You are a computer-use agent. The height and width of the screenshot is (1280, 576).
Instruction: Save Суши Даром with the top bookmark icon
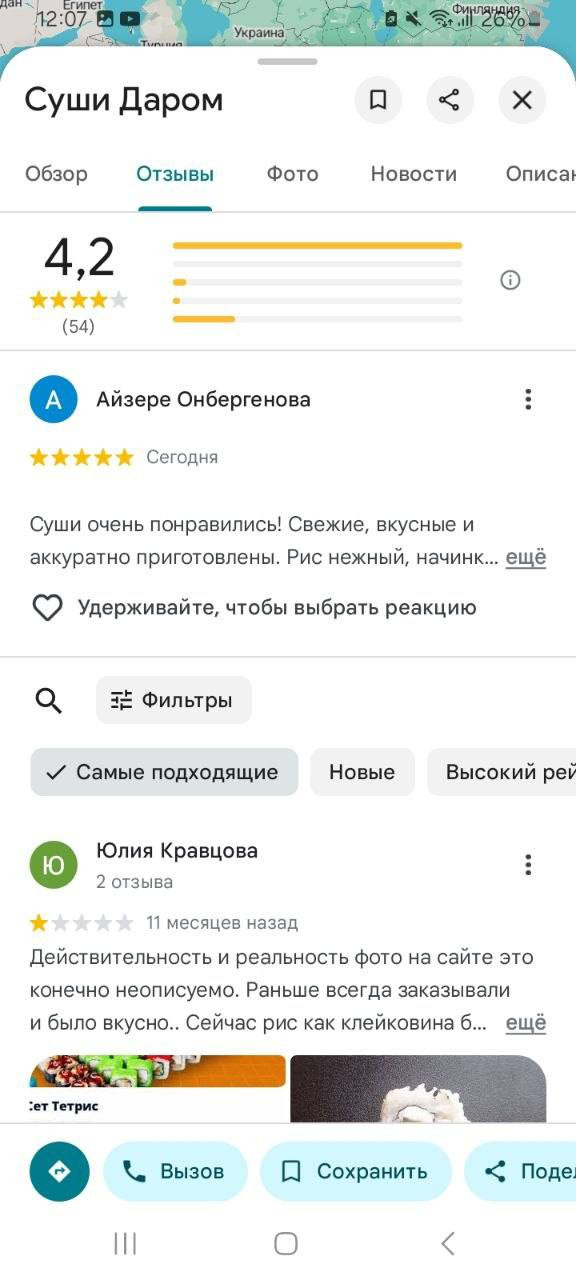point(378,100)
